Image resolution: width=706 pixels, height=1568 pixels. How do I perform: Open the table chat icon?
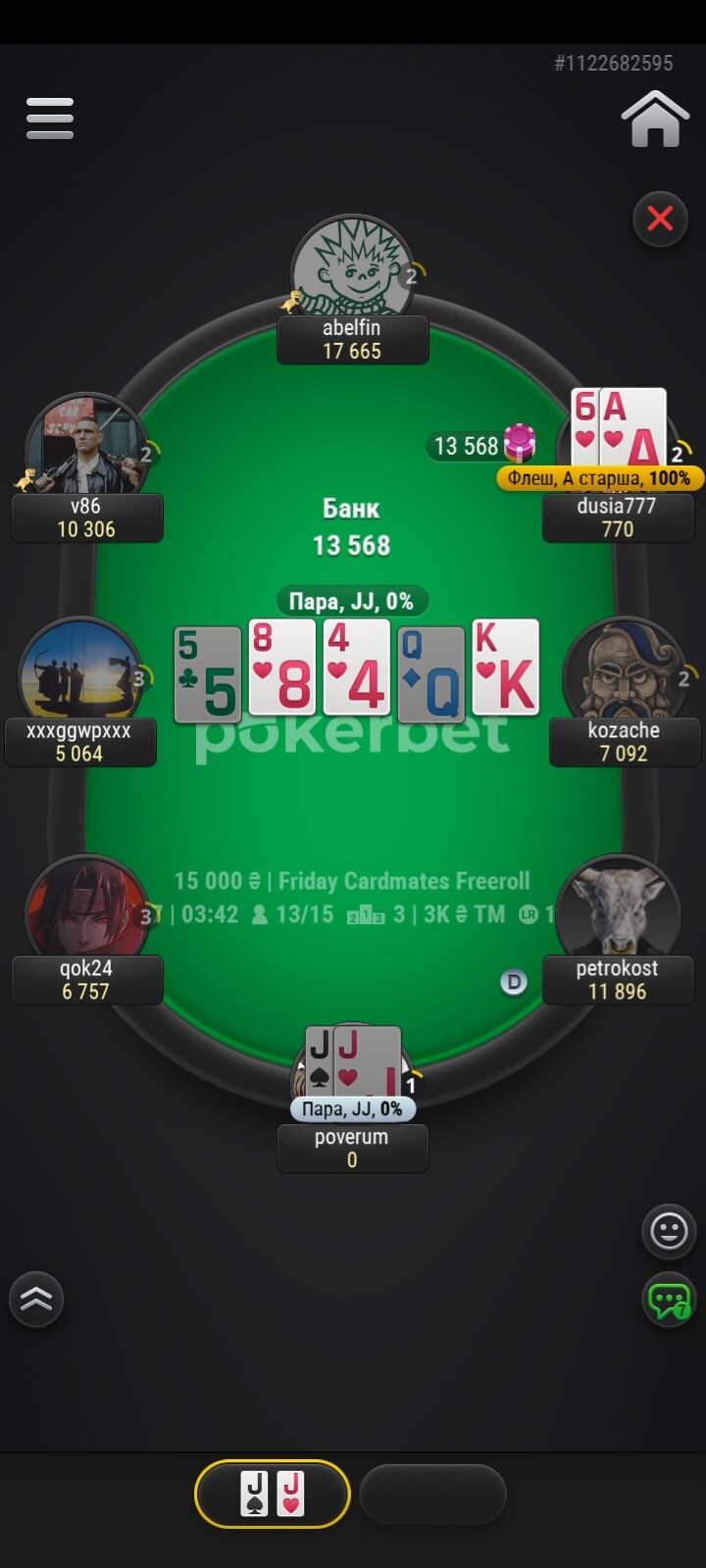[x=669, y=1300]
